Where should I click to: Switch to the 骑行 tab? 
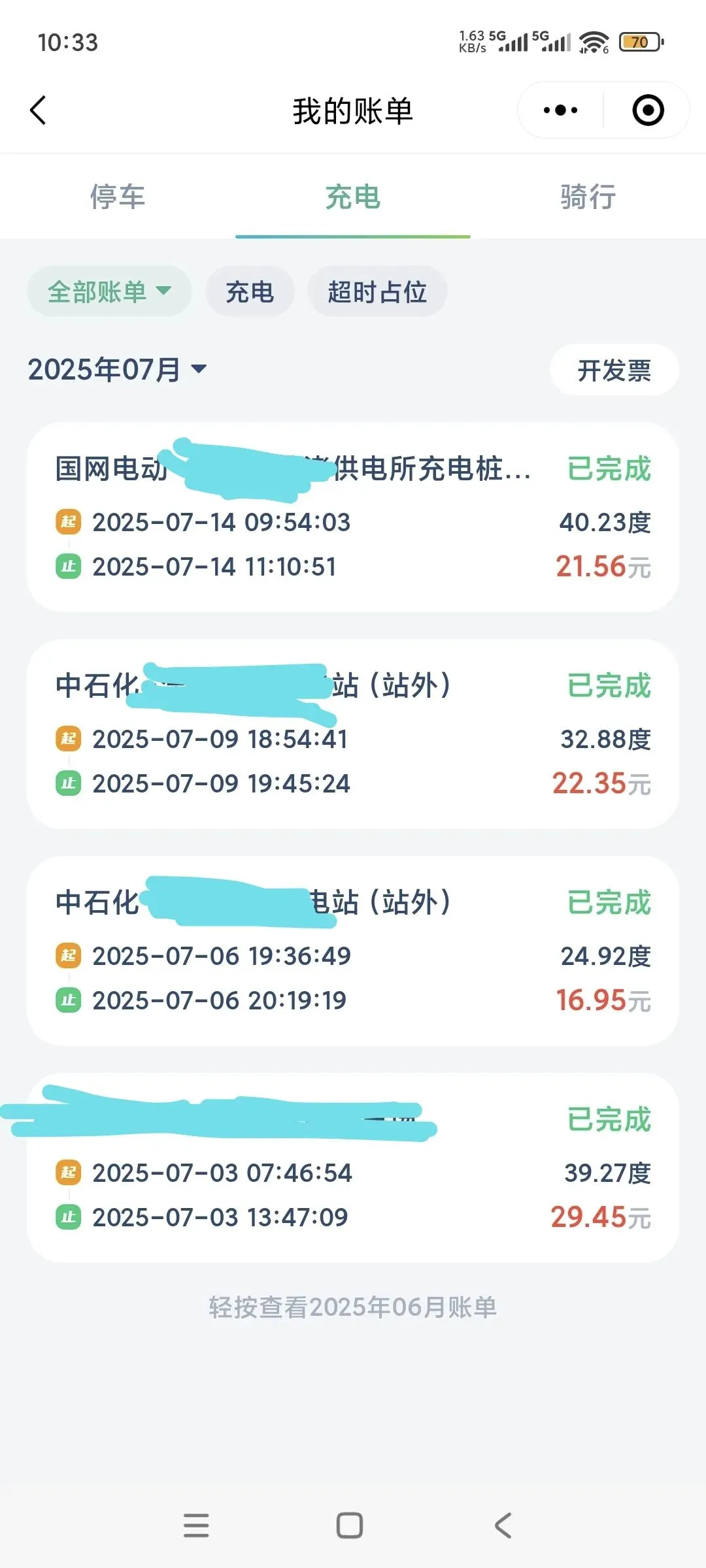[x=588, y=197]
